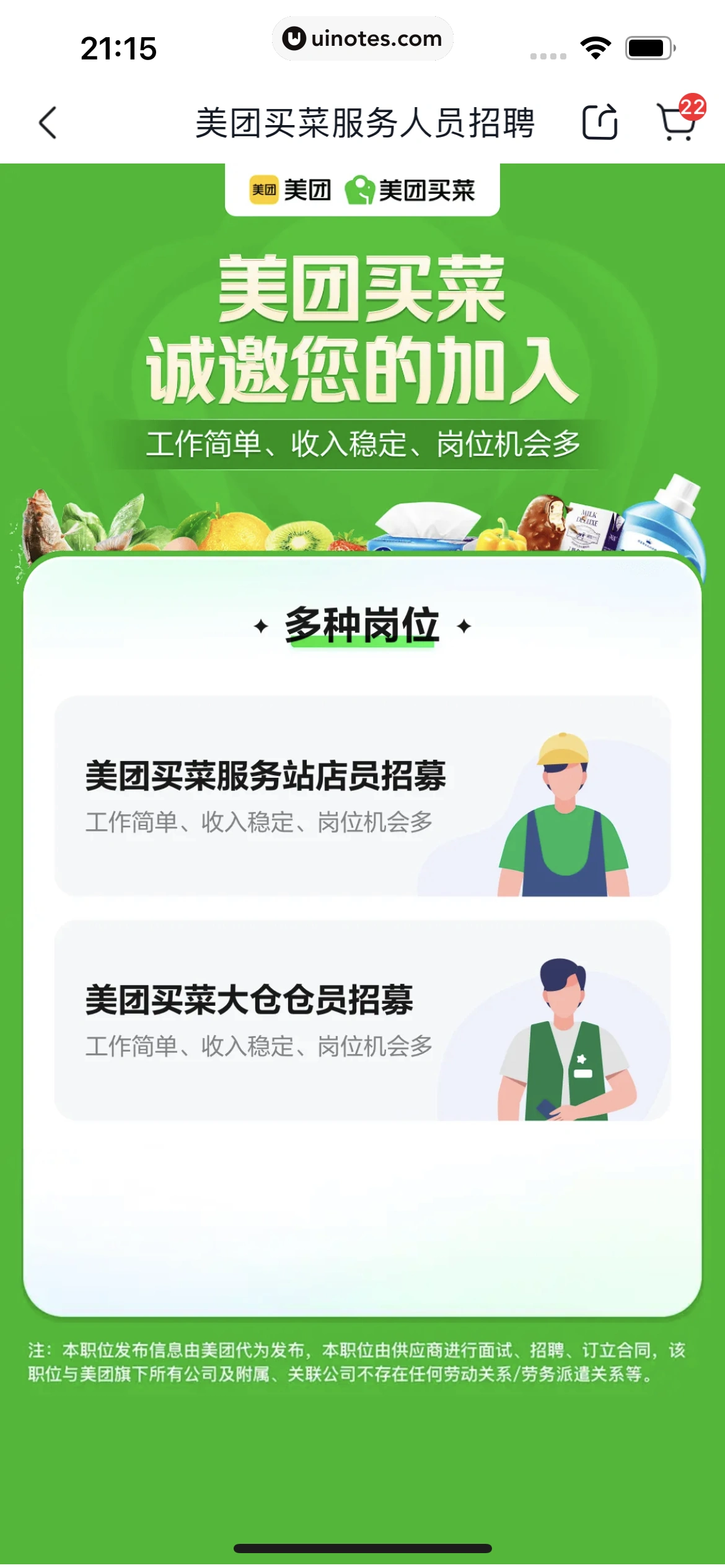Open 美团买菜大仓仓员招募 card
725x1568 pixels.
click(x=362, y=1021)
